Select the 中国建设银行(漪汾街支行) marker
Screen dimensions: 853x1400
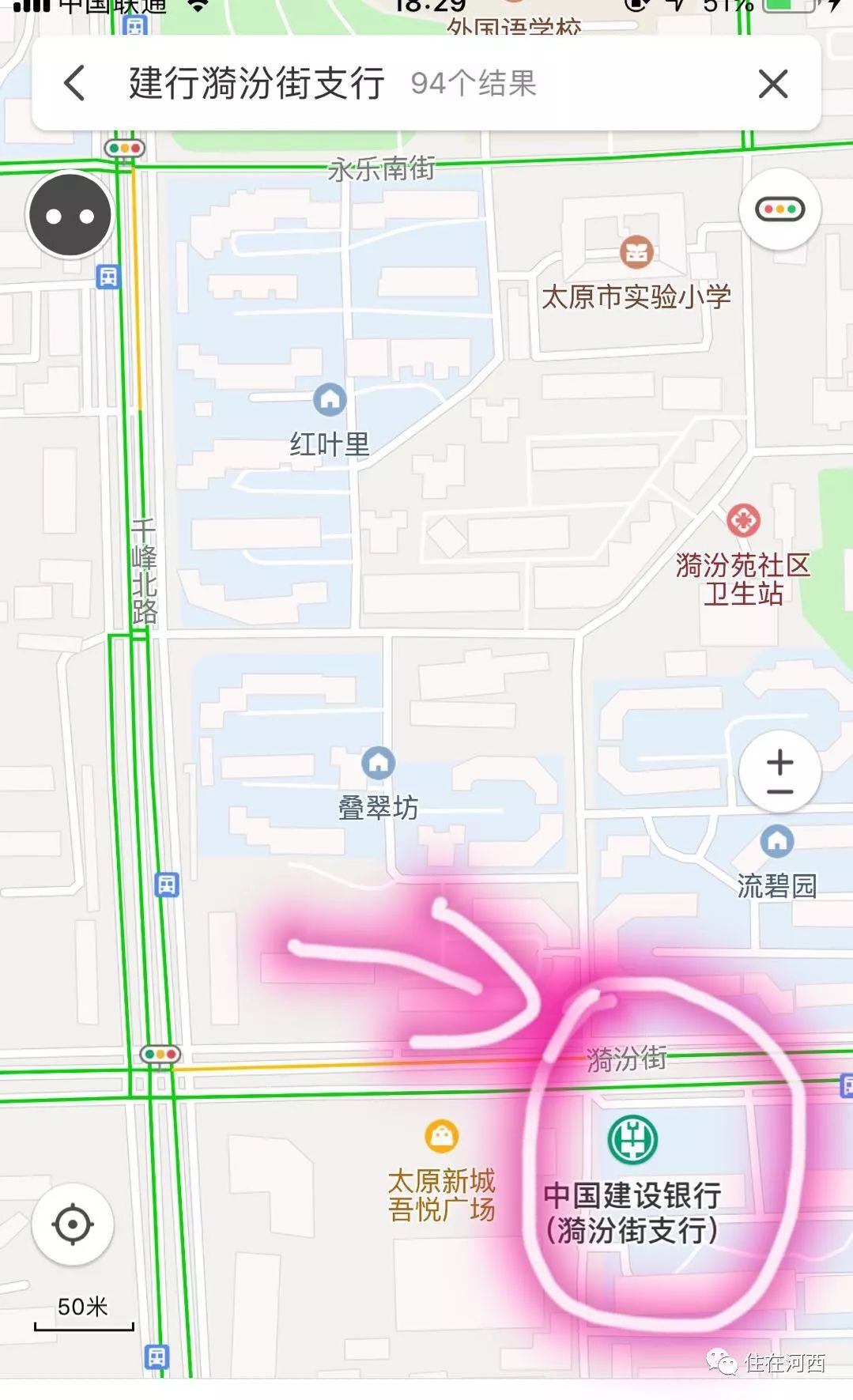tap(632, 1139)
